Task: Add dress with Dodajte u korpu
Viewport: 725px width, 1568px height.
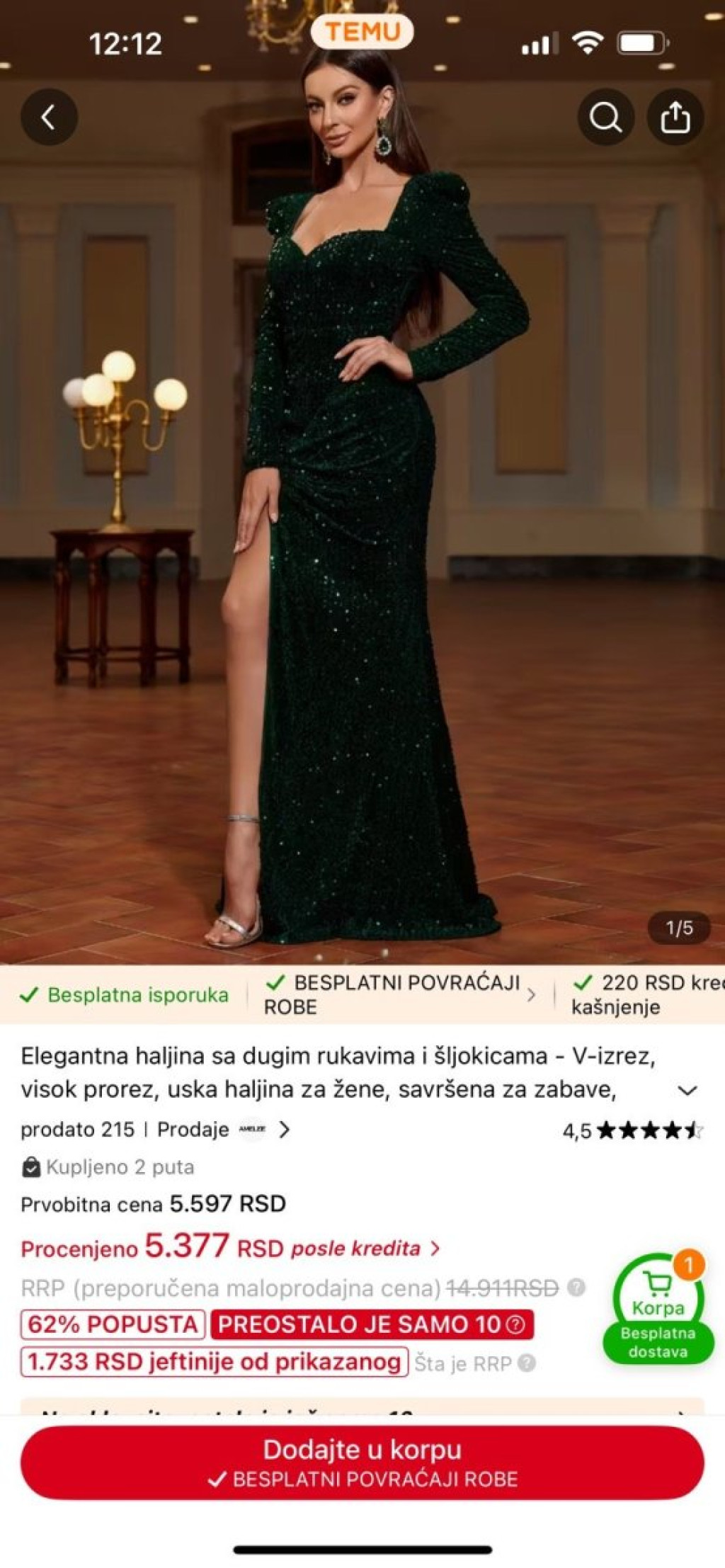Action: (362, 1462)
